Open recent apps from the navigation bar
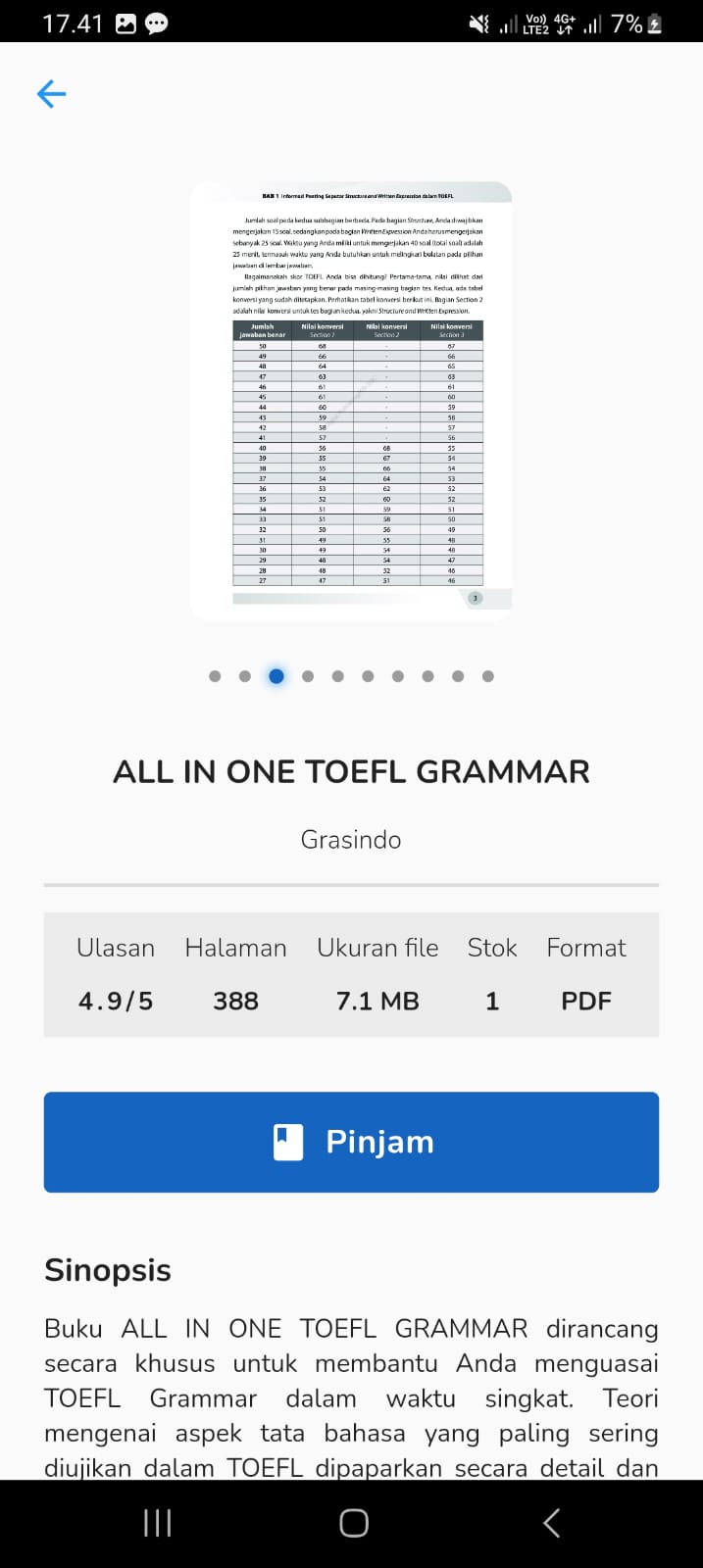 pyautogui.click(x=157, y=1523)
